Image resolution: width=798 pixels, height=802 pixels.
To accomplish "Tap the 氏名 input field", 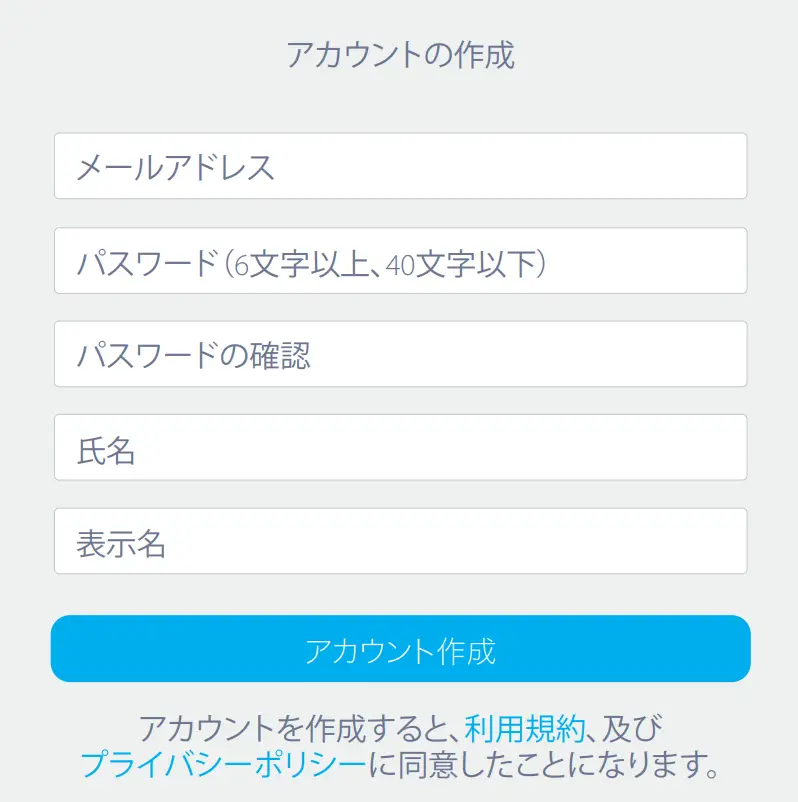I will 400,448.
